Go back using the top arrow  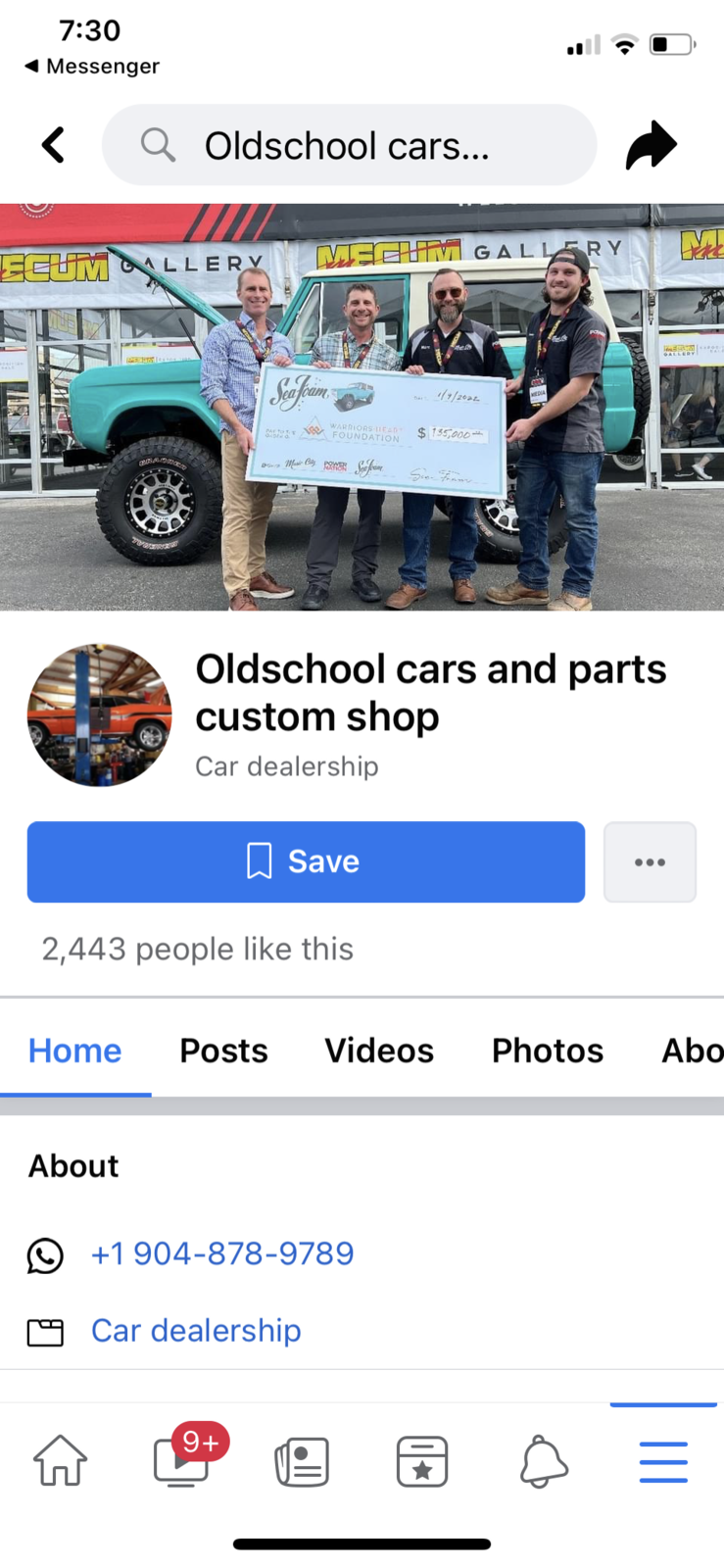[x=54, y=146]
